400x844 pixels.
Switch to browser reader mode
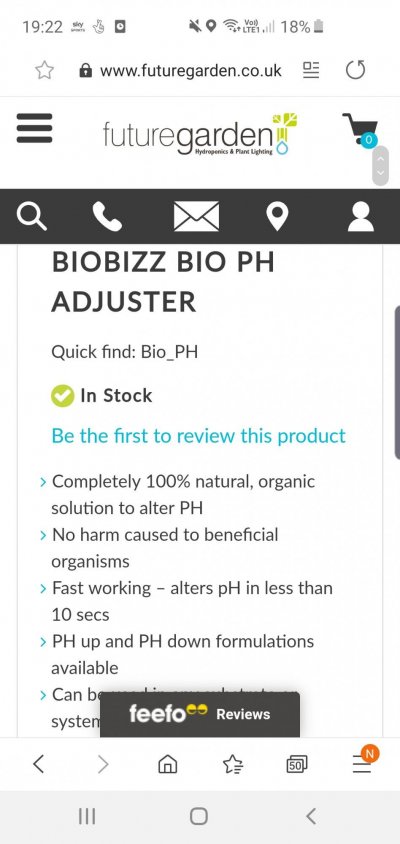(311, 70)
